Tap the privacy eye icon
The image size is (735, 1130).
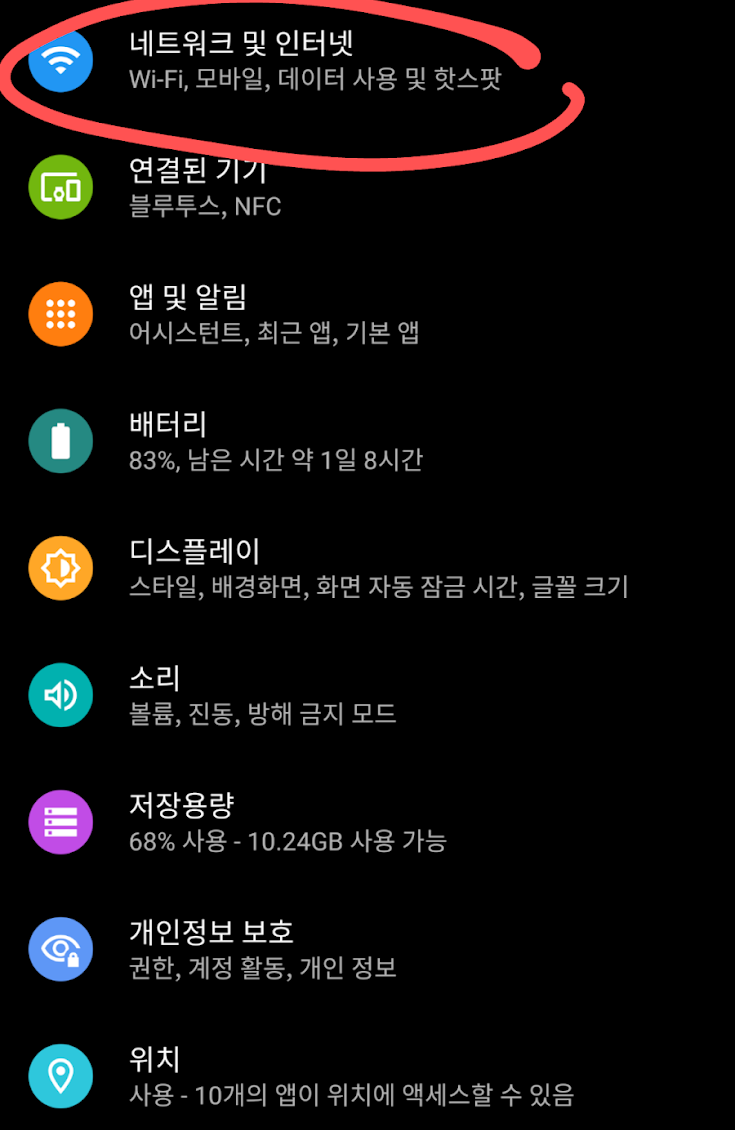pos(61,949)
